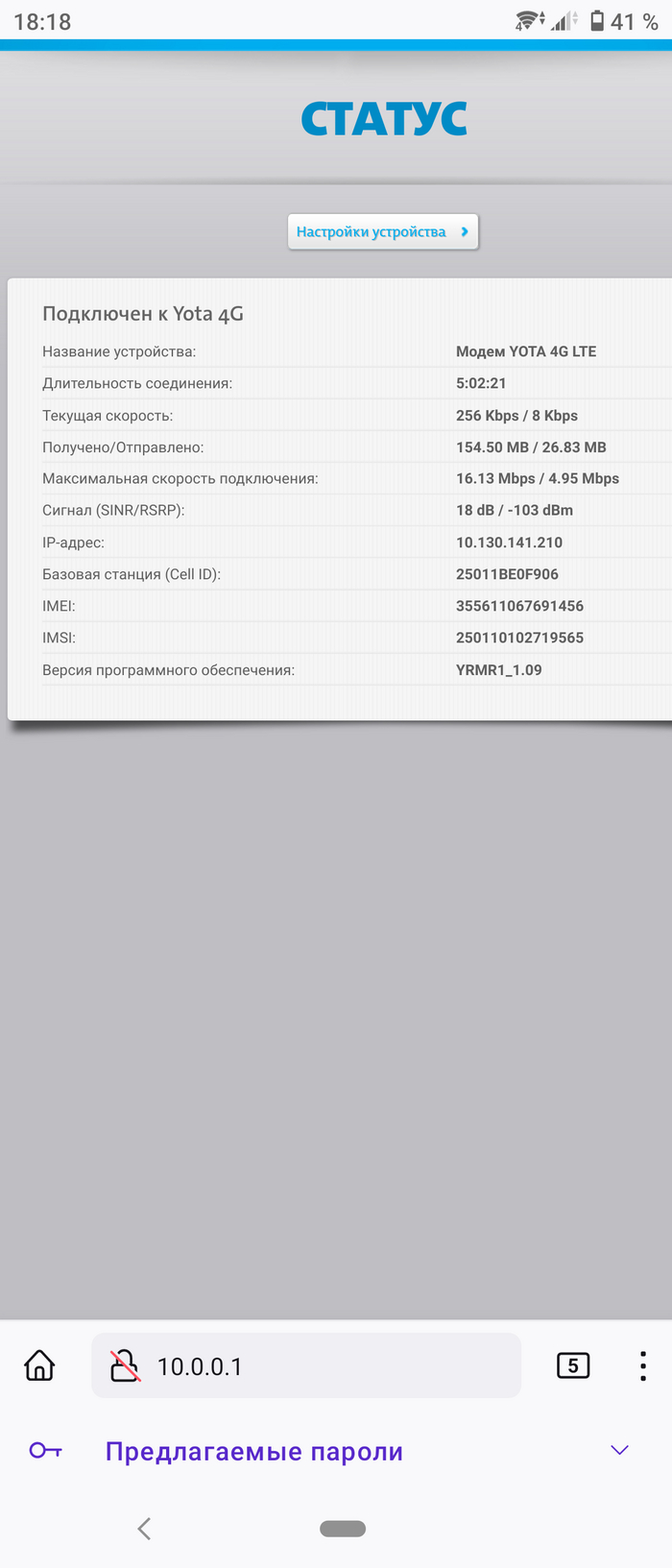
Task: Open the Настройки устройства button
Action: [x=382, y=231]
